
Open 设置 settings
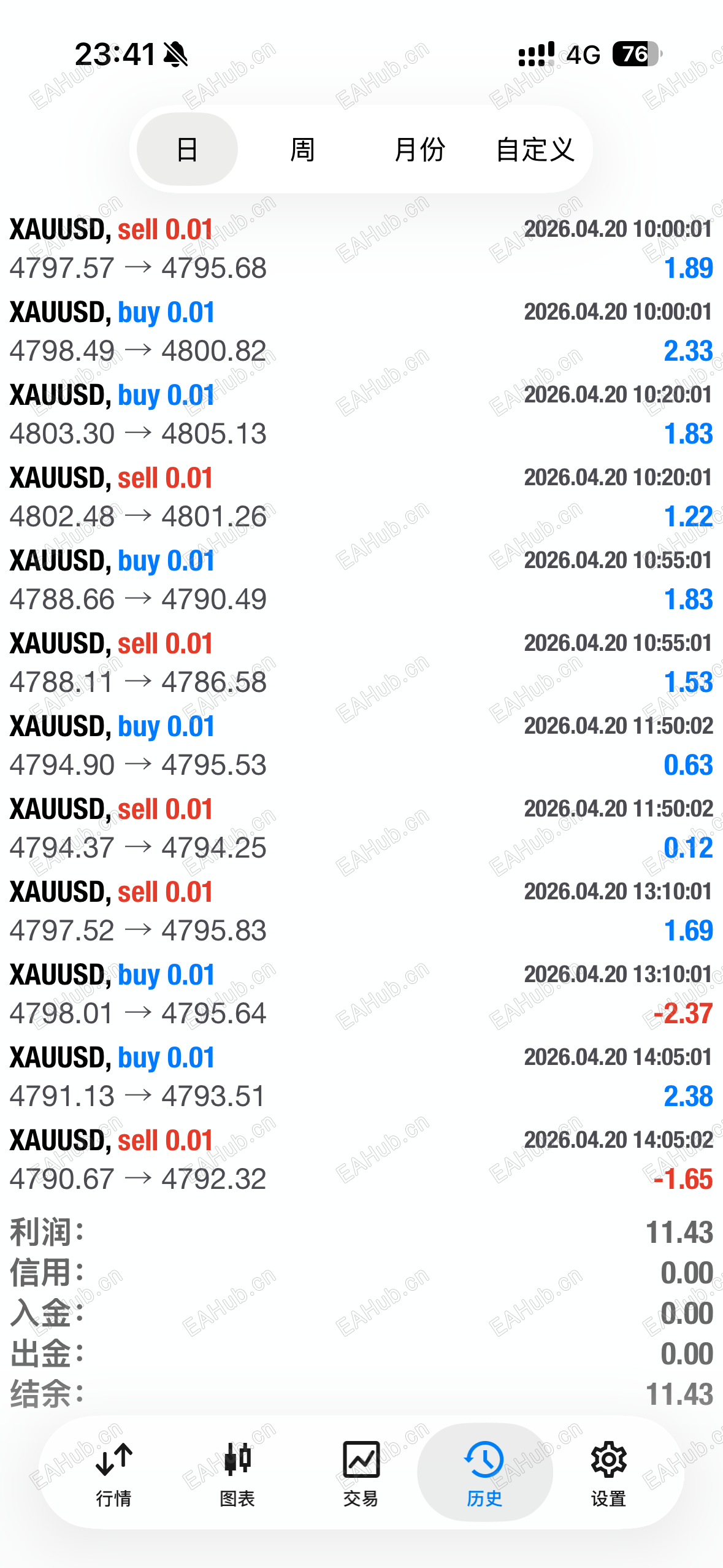pos(608,1472)
